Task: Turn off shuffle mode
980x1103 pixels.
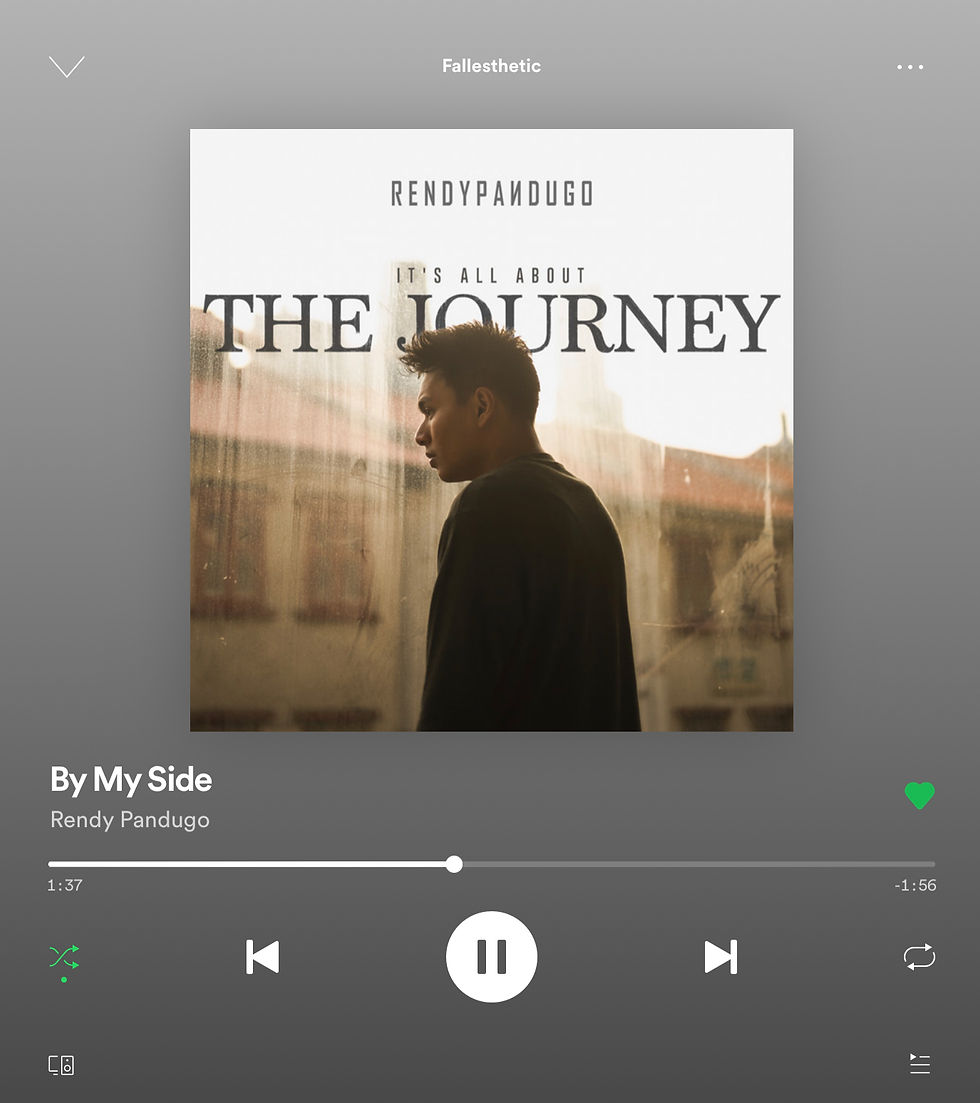Action: pos(64,958)
